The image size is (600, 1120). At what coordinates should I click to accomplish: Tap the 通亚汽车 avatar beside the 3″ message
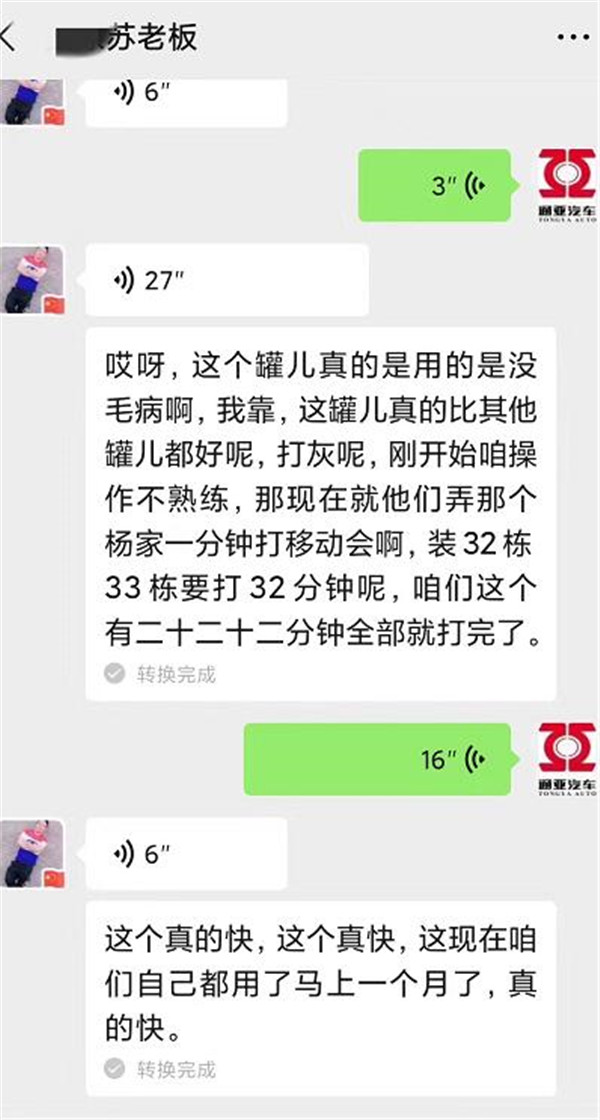tap(566, 185)
